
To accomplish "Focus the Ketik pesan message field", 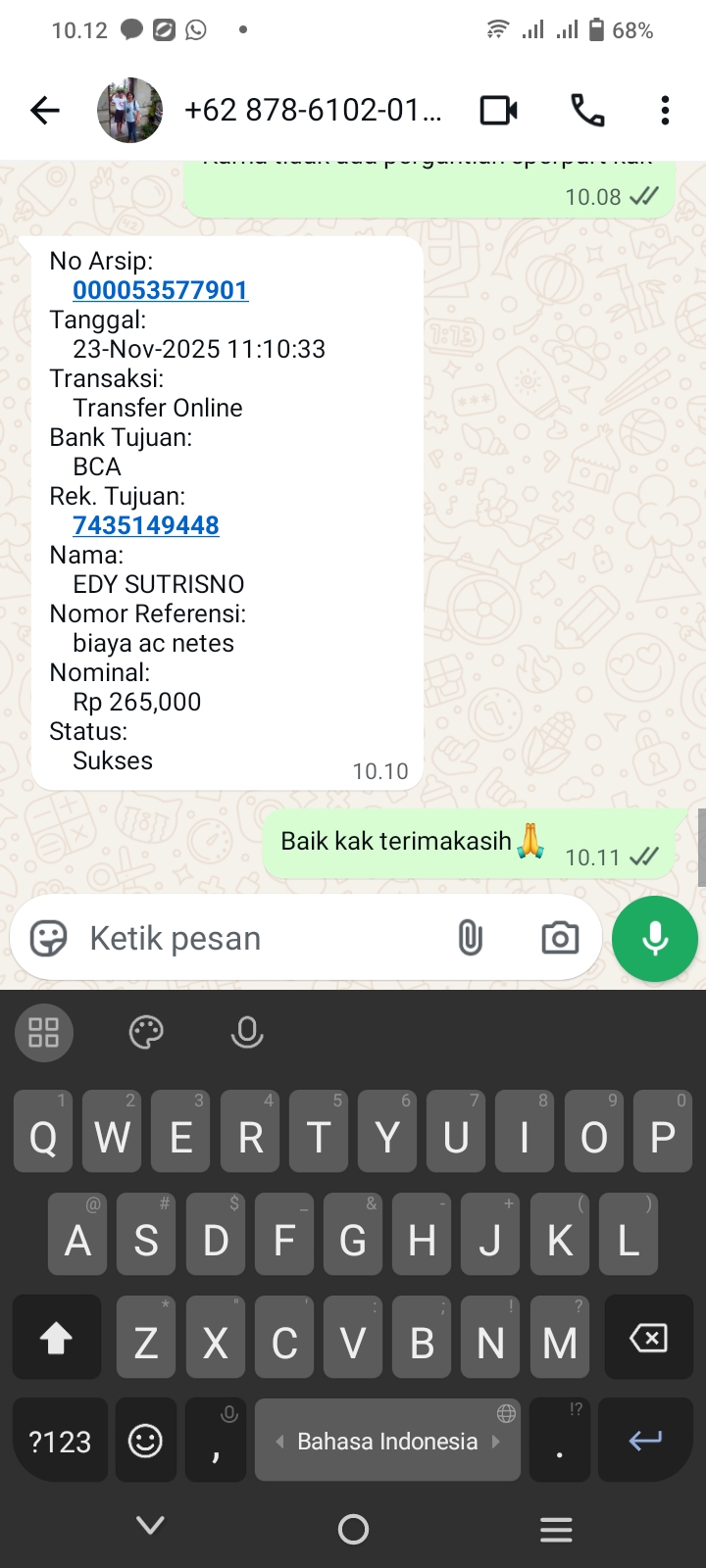I will [255, 938].
